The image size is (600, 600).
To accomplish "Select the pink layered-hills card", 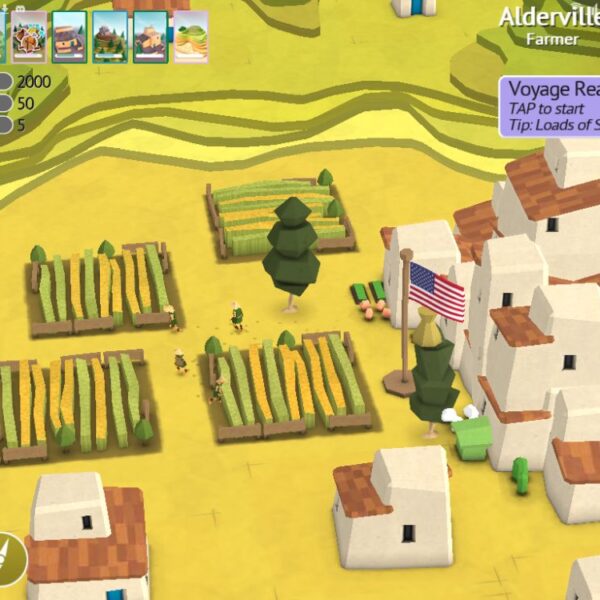I will tap(191, 37).
